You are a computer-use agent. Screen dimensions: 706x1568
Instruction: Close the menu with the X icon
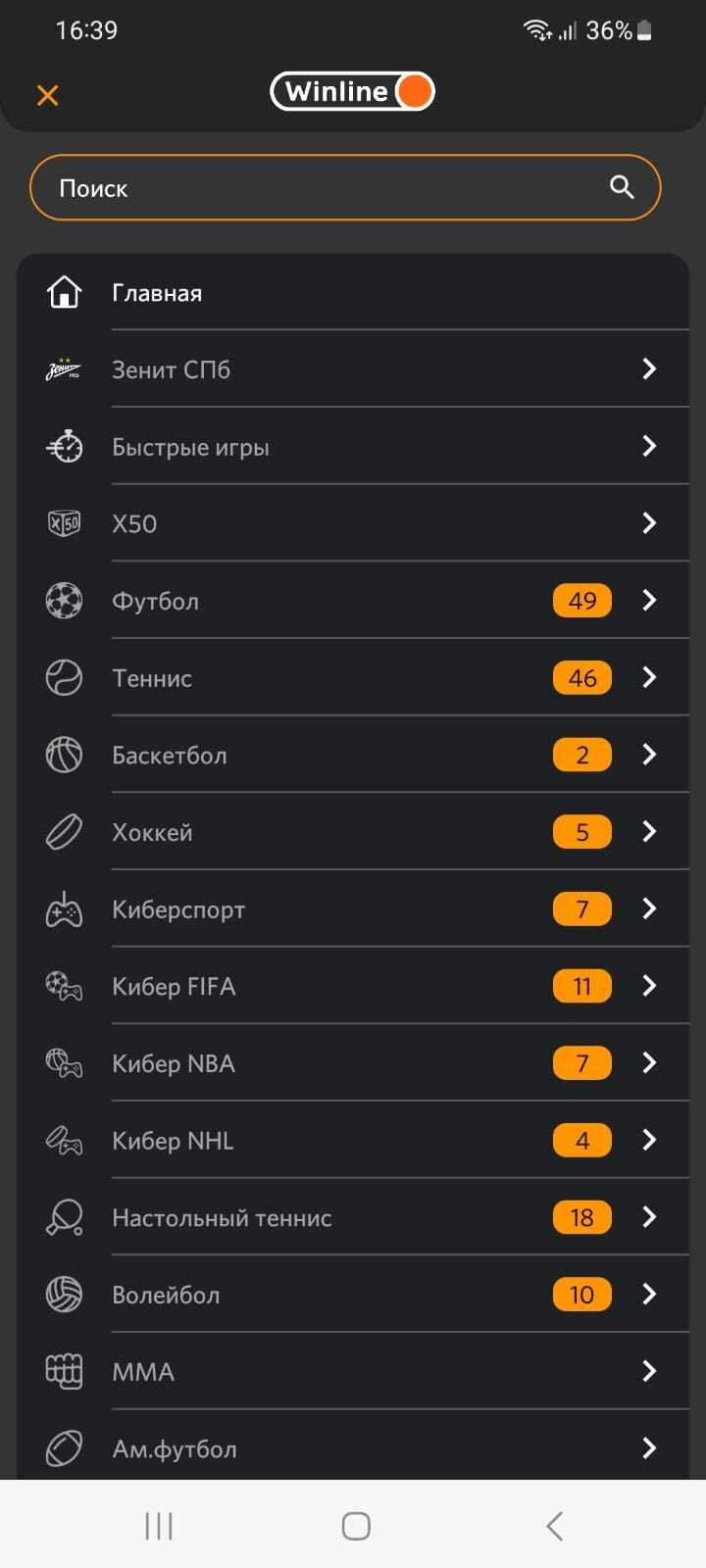[47, 95]
